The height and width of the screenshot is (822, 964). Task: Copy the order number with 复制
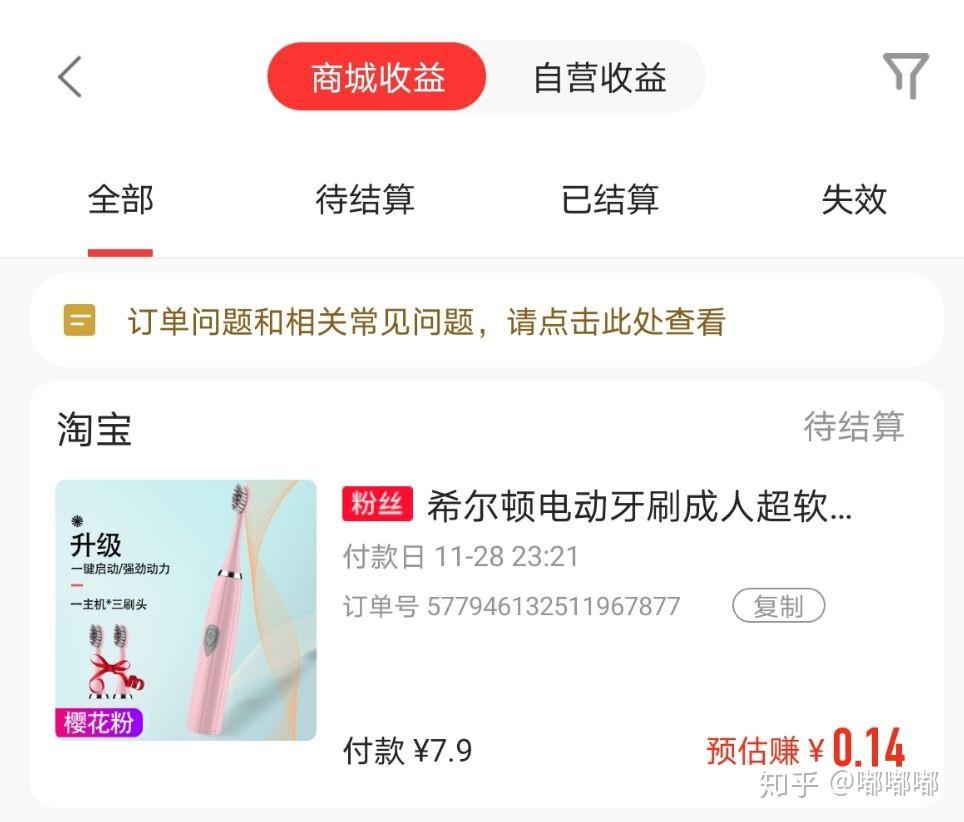[x=778, y=606]
